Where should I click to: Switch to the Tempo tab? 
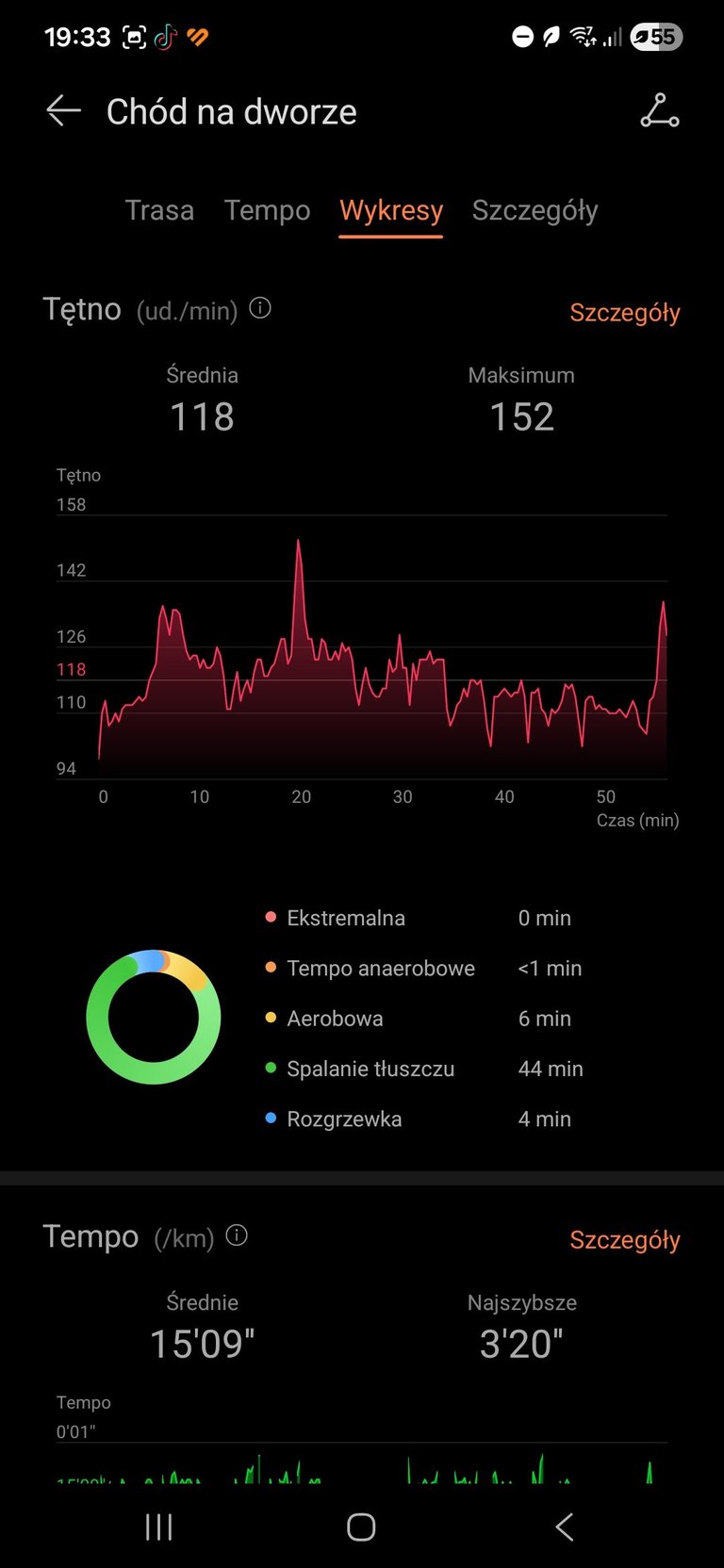tap(267, 210)
